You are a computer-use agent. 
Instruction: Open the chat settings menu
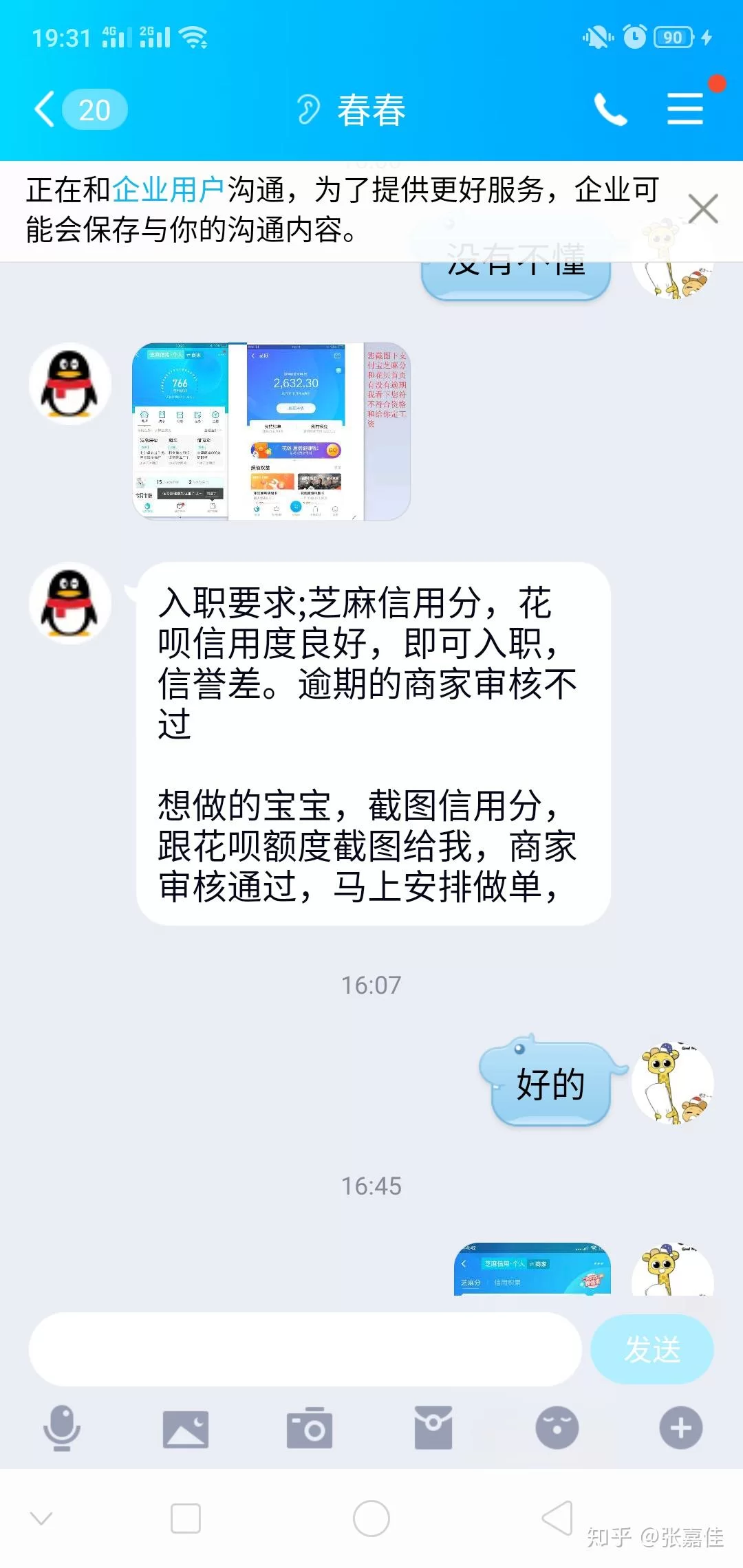685,110
